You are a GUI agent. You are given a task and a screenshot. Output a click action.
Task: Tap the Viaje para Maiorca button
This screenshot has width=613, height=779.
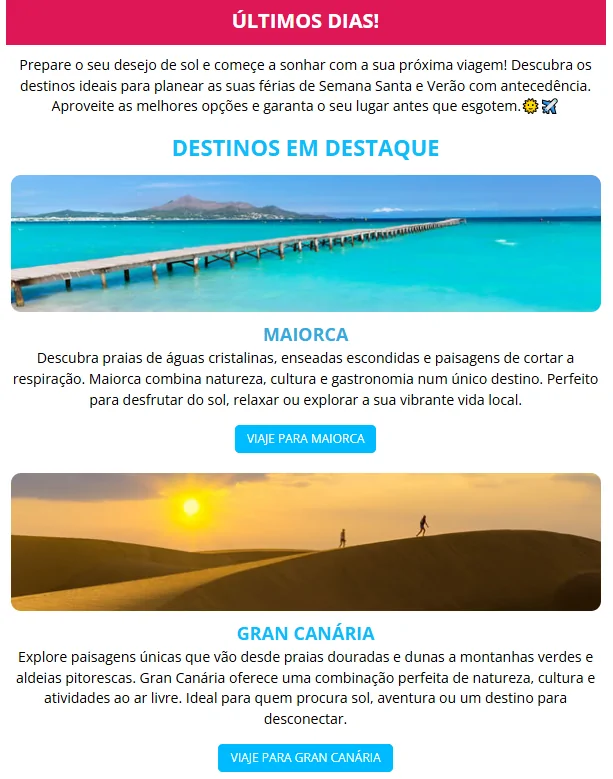[x=305, y=439]
